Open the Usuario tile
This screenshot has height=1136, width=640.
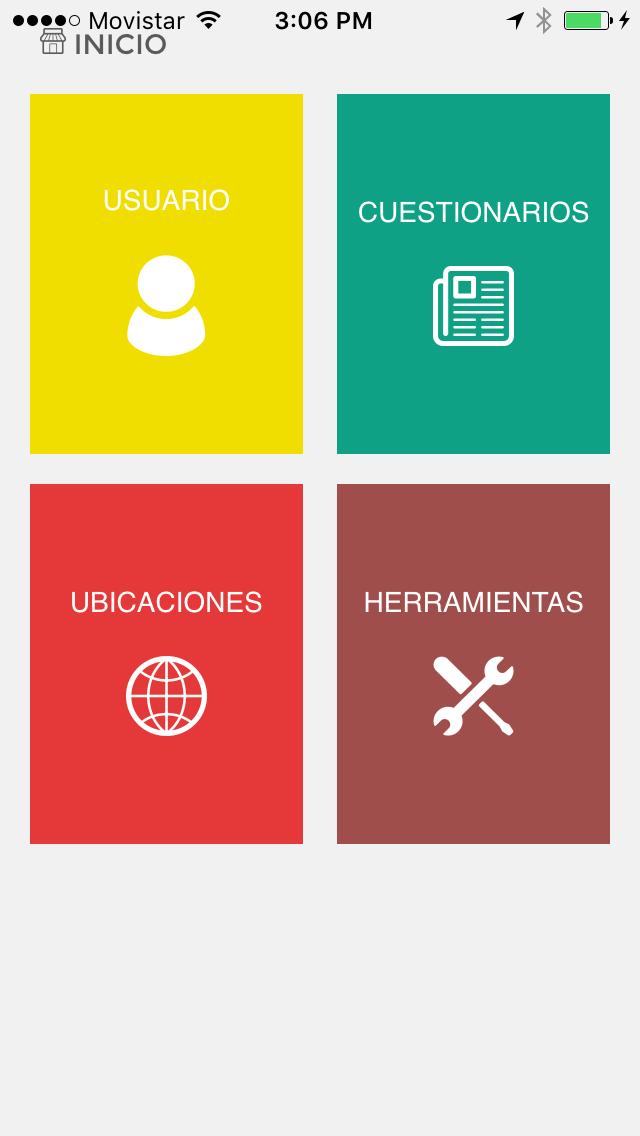166,274
